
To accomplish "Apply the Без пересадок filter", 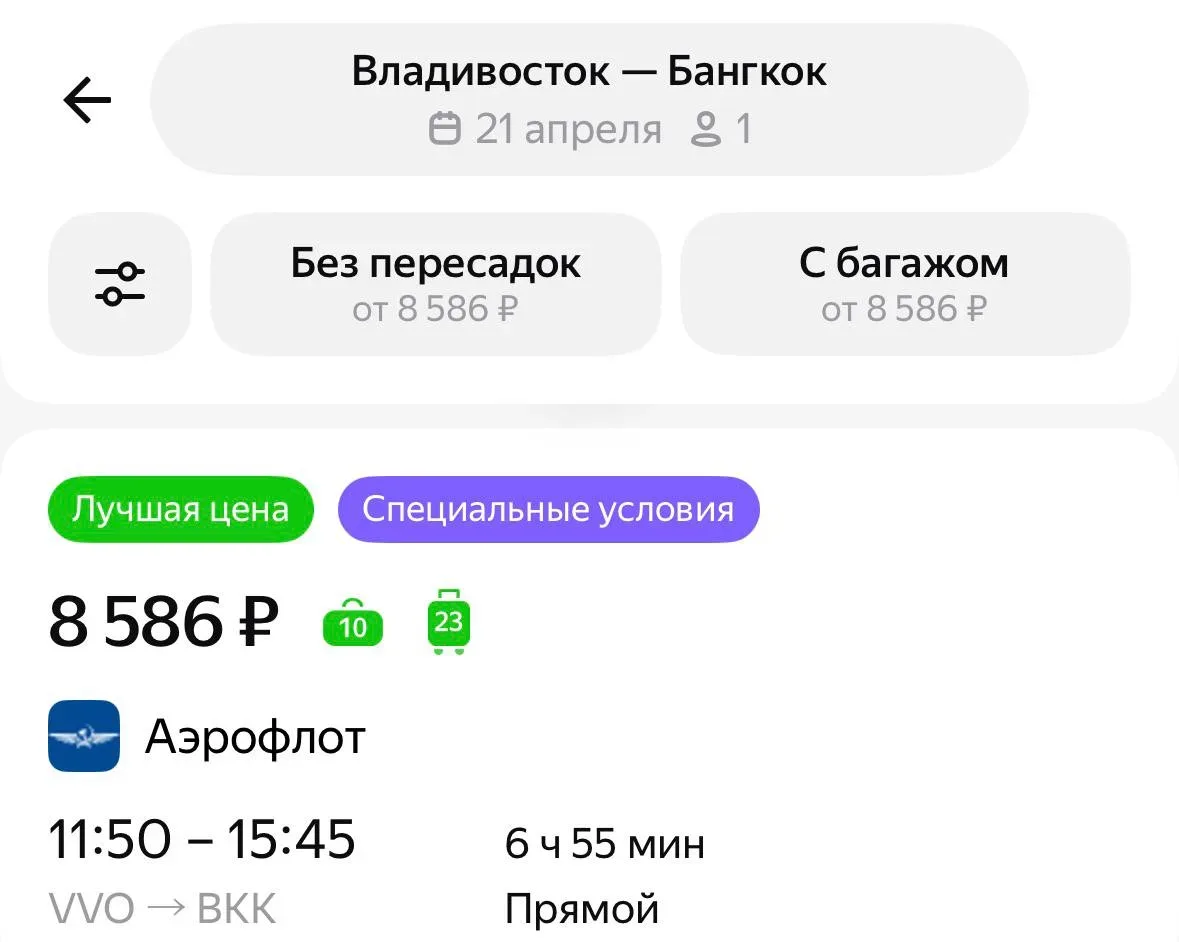I will point(435,284).
